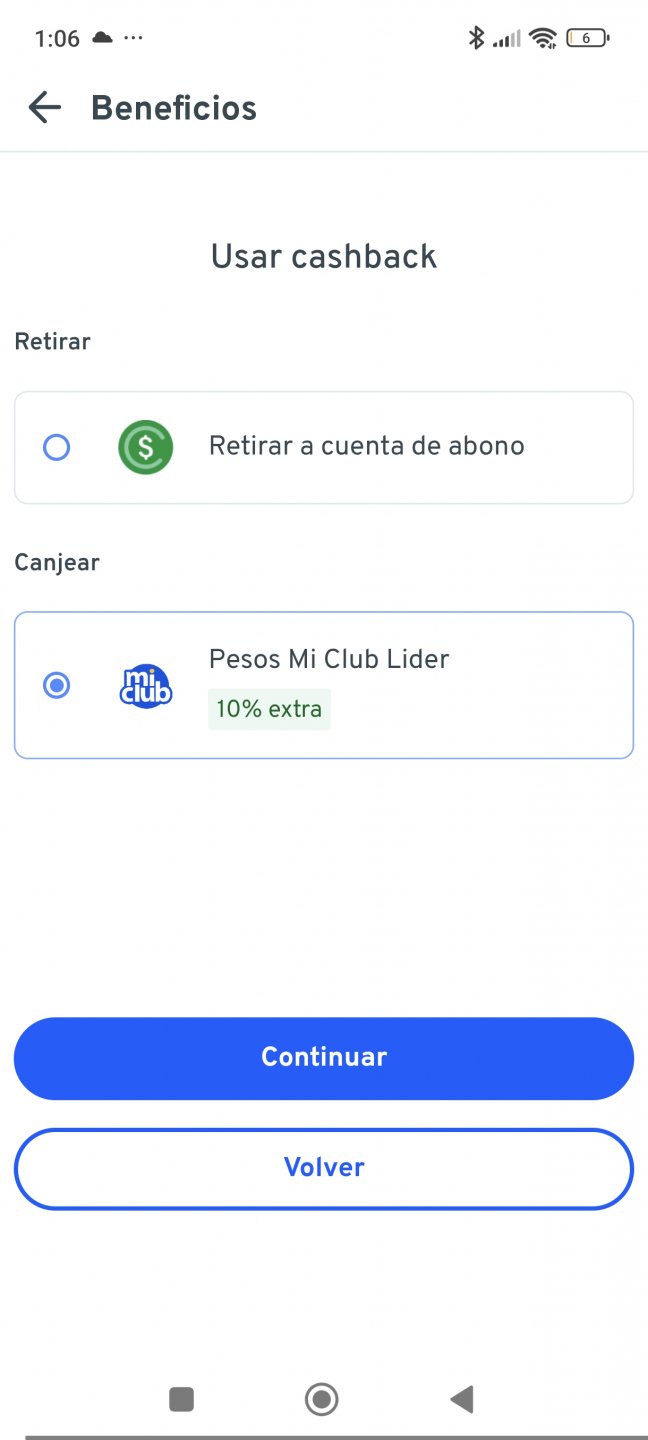The height and width of the screenshot is (1440, 648).
Task: Choose Pesos Mi Club Lider option
Action: point(57,685)
